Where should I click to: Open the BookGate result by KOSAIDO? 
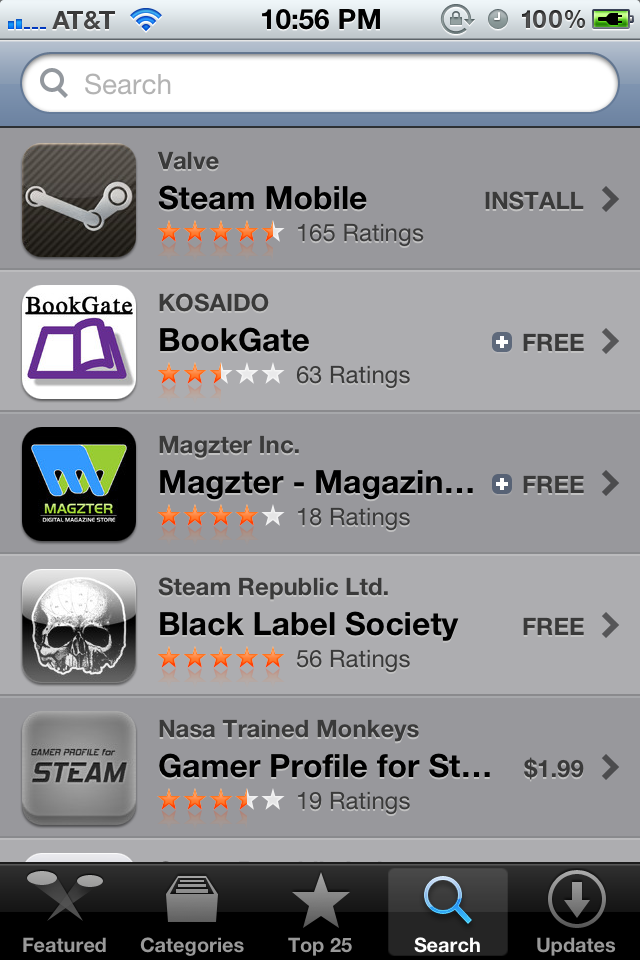point(300,340)
